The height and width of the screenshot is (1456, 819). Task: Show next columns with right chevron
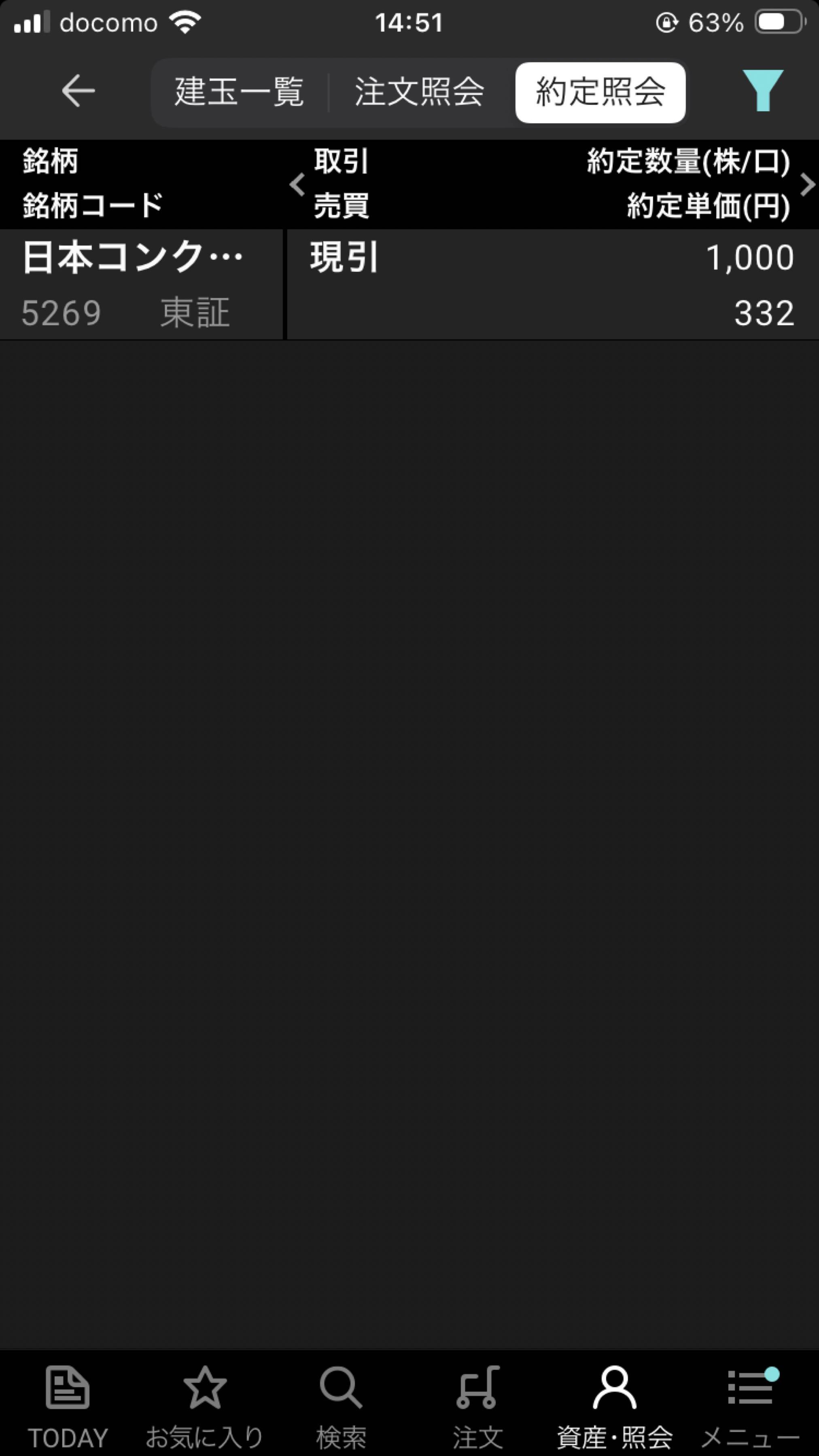tap(808, 184)
